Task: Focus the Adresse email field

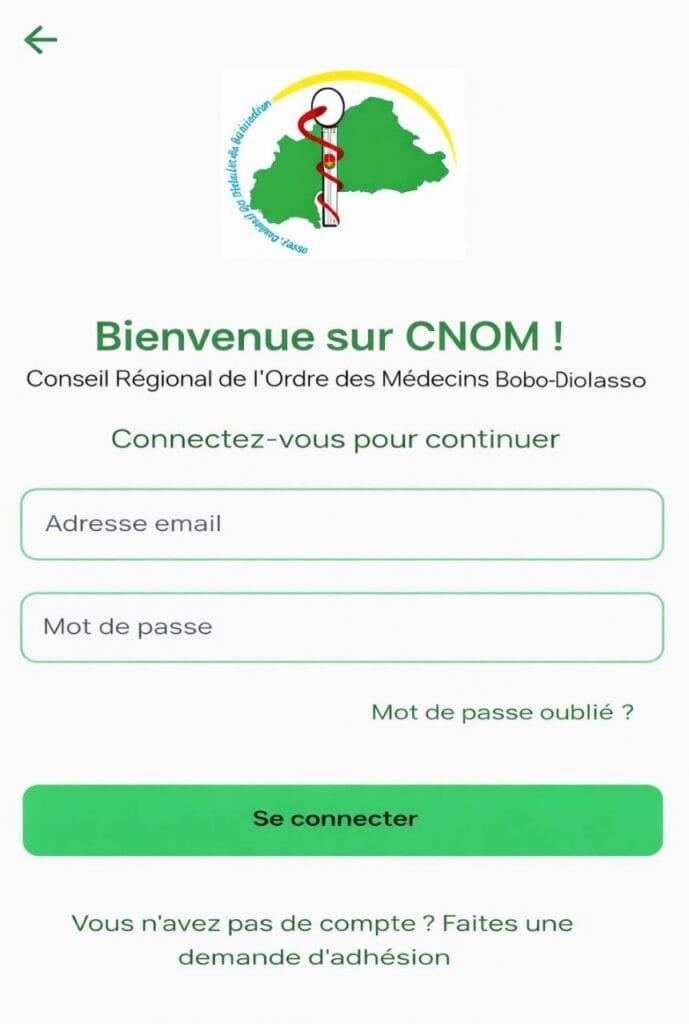Action: [x=342, y=524]
